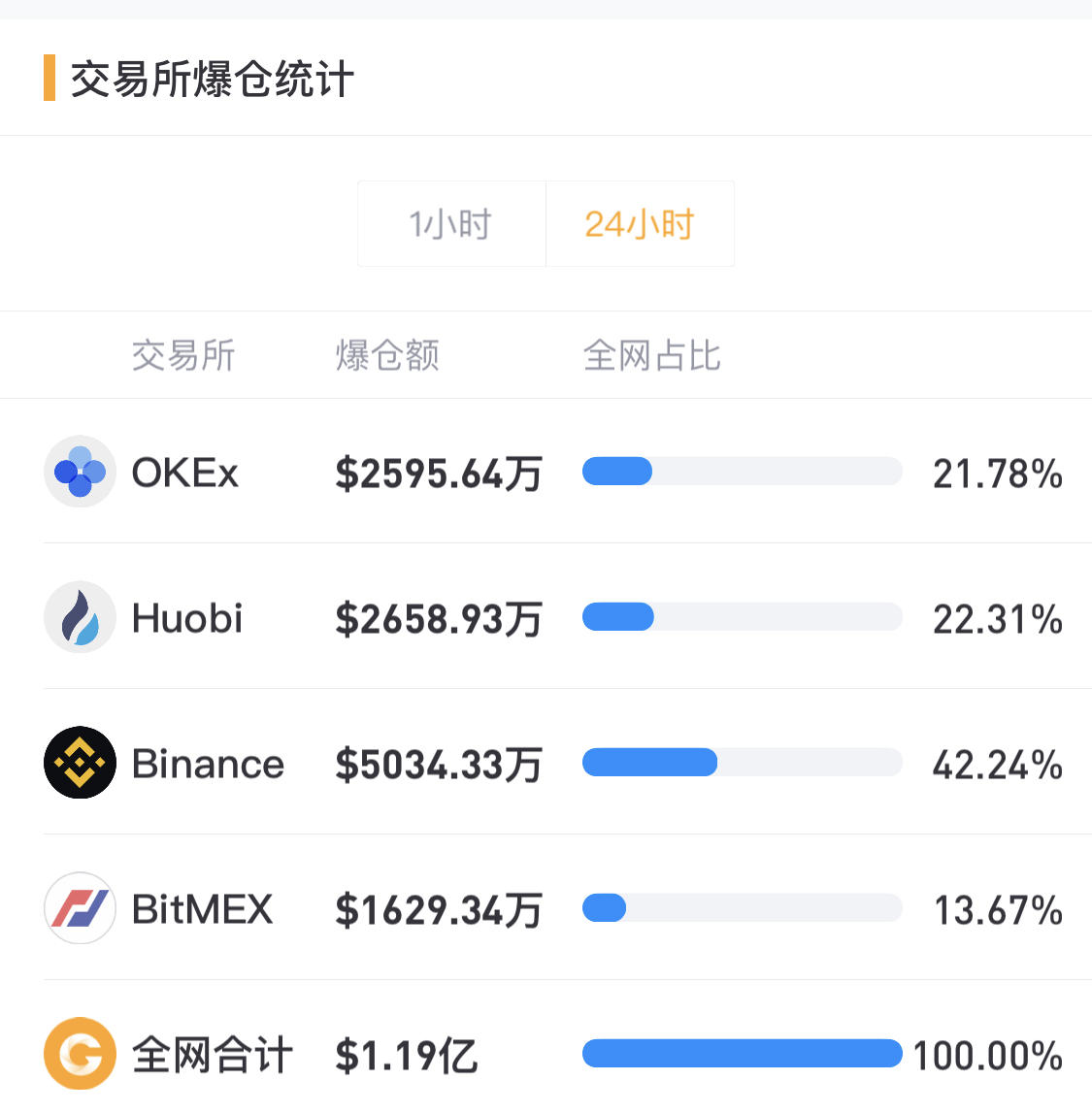
Task: Click the 爆仓额 column header
Action: coord(386,355)
